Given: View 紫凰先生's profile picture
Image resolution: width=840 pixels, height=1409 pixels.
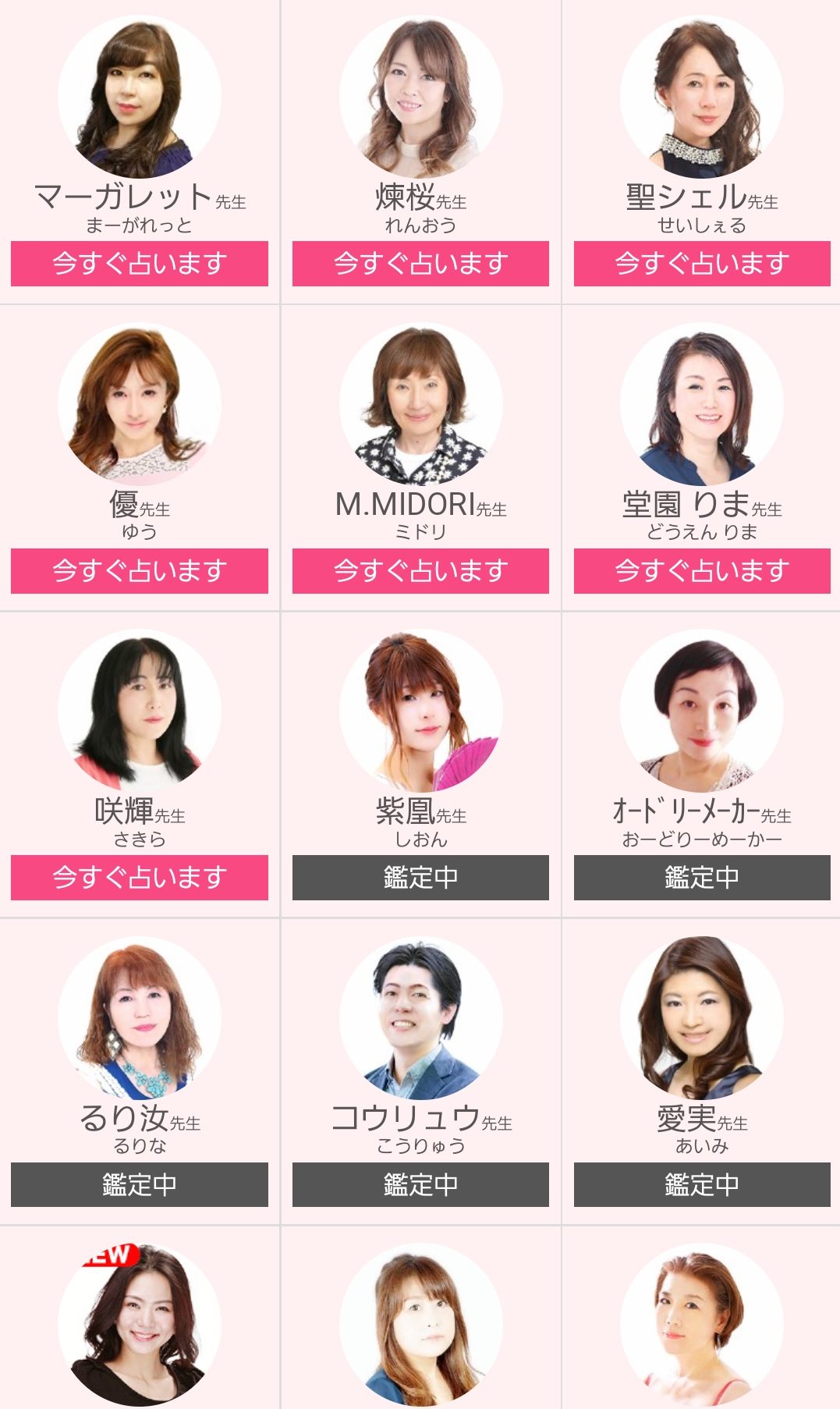Looking at the screenshot, I should point(420,711).
